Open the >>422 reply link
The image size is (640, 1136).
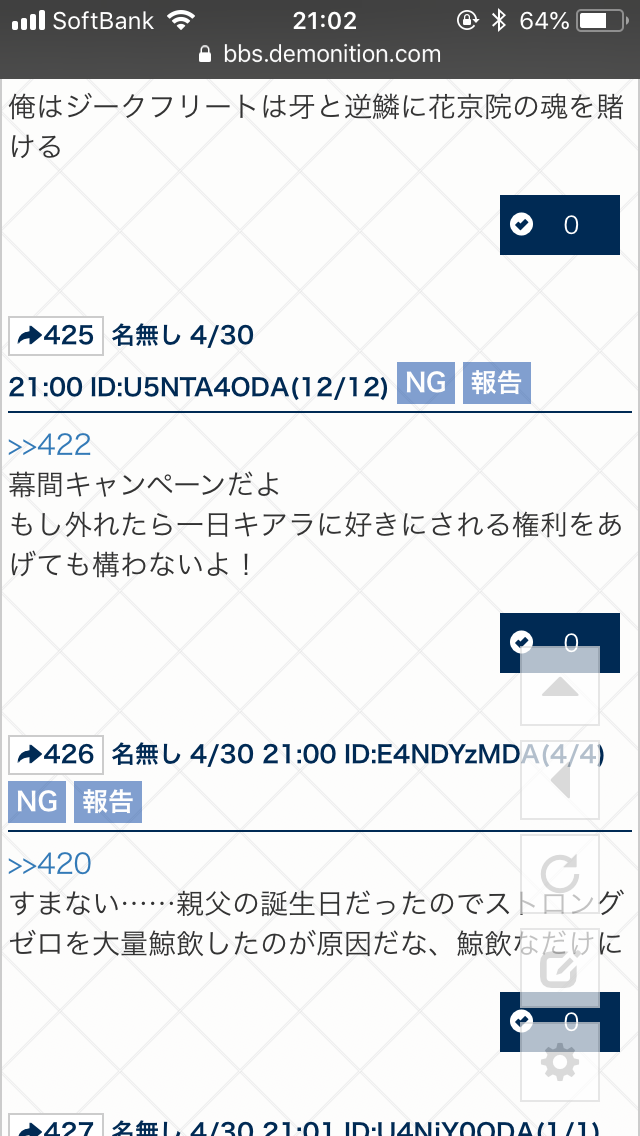(50, 445)
